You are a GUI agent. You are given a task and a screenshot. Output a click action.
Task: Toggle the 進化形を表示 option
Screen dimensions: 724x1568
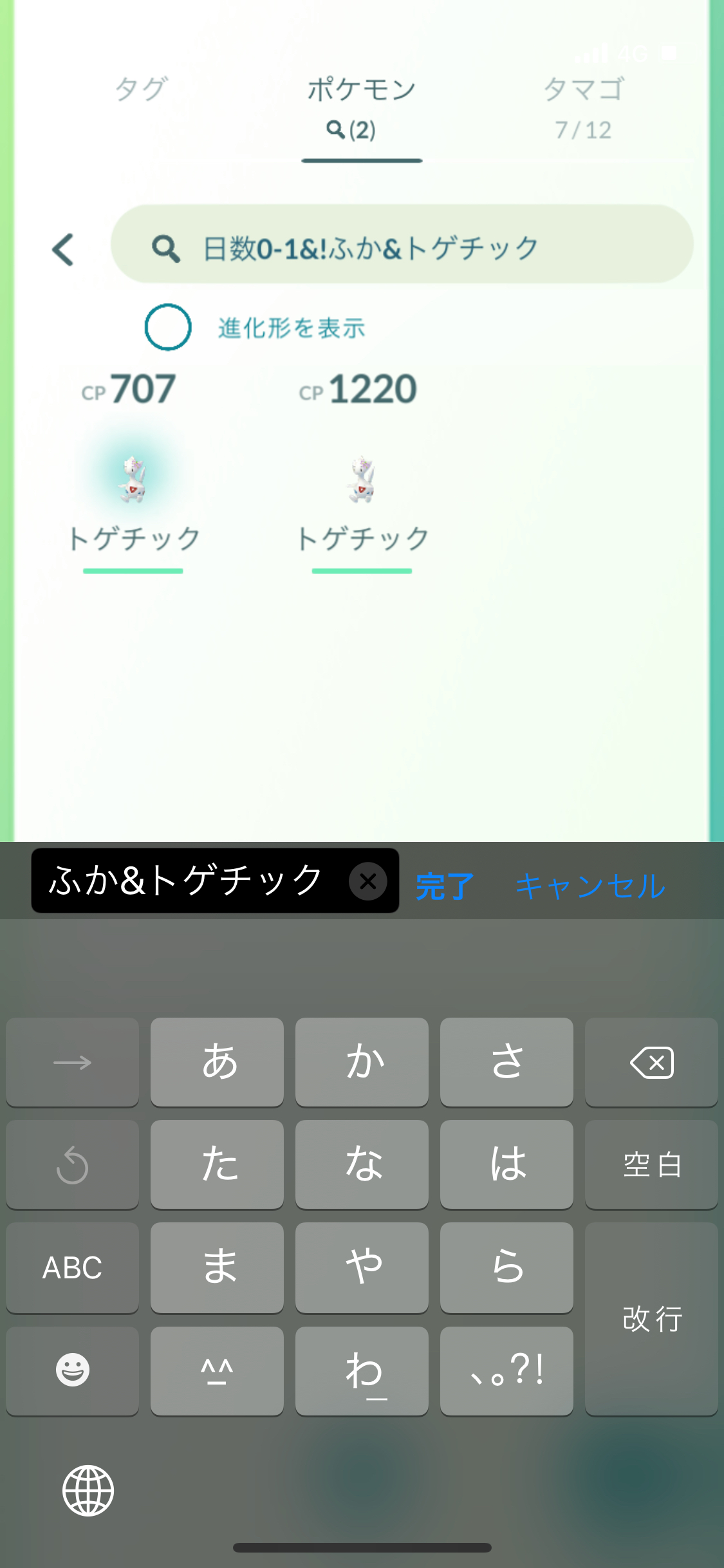coord(168,327)
